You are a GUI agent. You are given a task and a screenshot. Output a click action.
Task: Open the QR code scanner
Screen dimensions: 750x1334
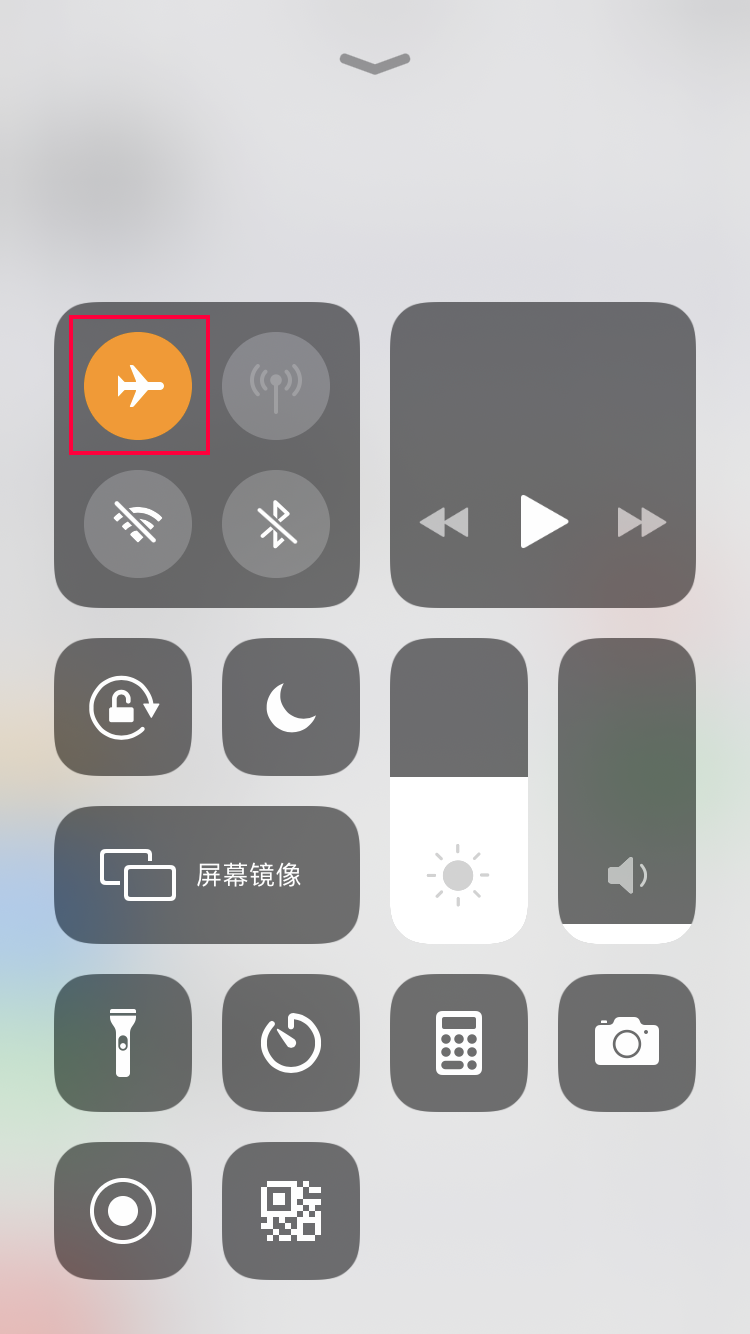[291, 1211]
